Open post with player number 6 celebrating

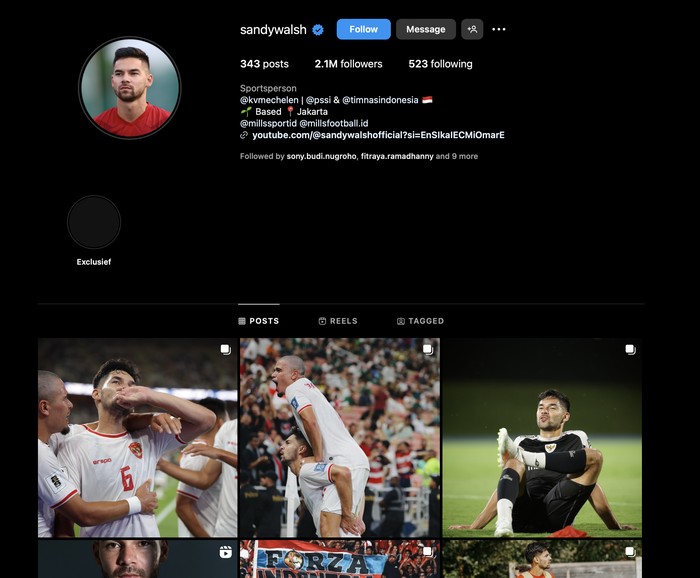tap(138, 438)
